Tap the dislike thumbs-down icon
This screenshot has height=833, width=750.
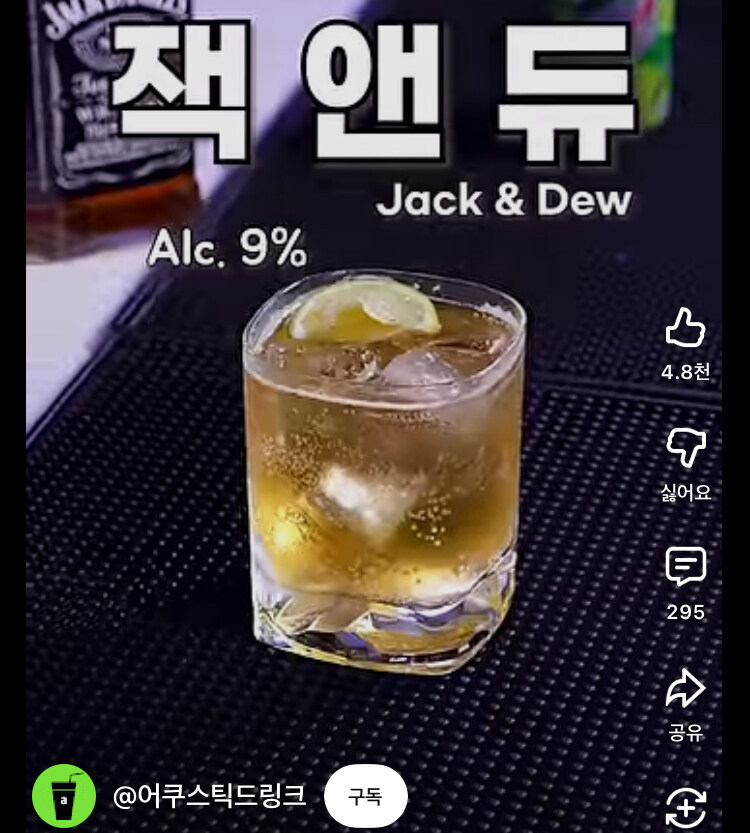[x=685, y=447]
